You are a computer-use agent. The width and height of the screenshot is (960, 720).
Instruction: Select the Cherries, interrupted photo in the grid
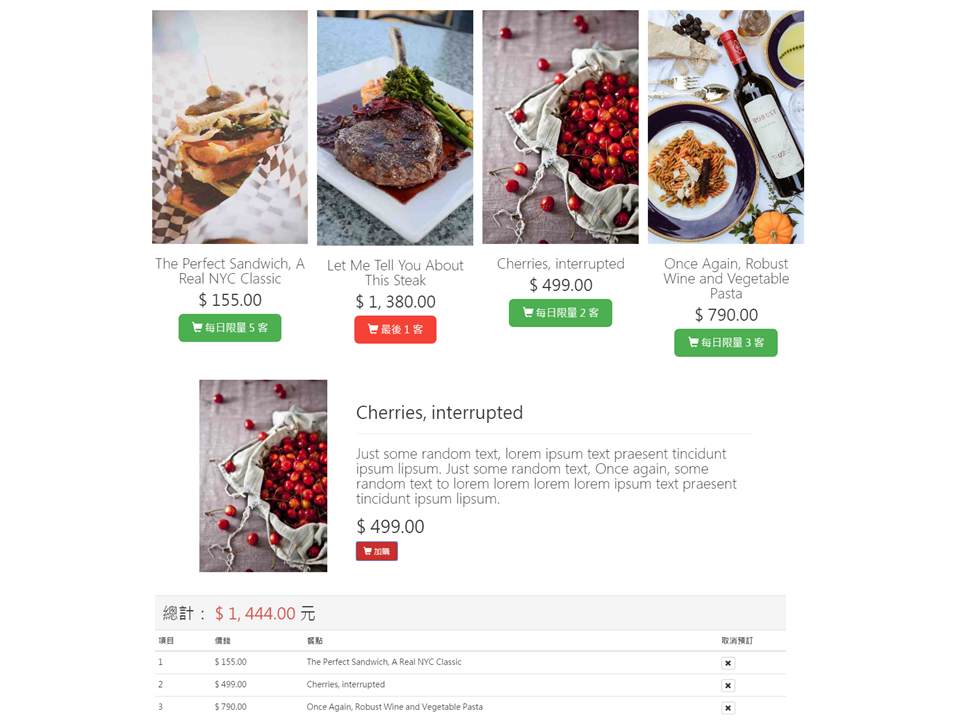[x=560, y=127]
